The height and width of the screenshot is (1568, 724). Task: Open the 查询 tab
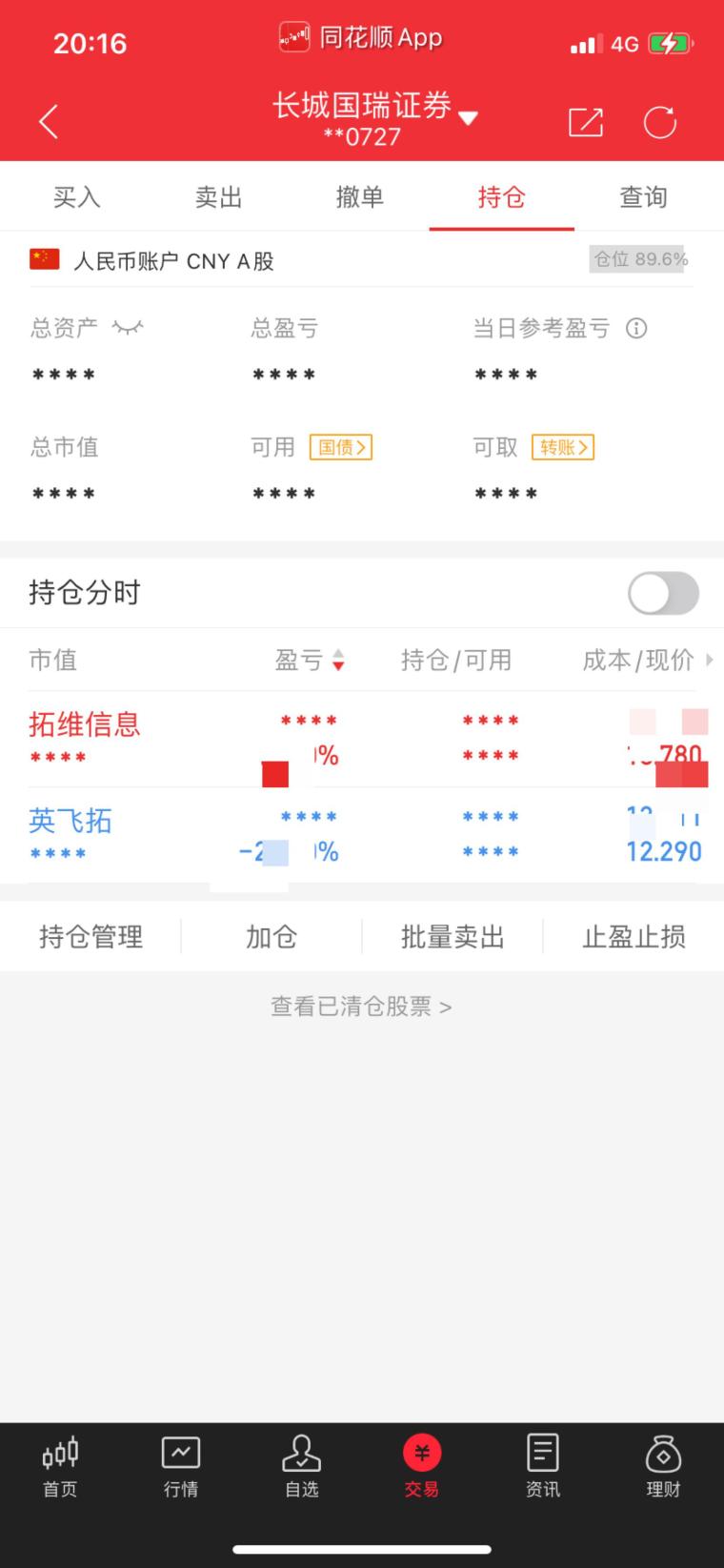click(x=643, y=197)
